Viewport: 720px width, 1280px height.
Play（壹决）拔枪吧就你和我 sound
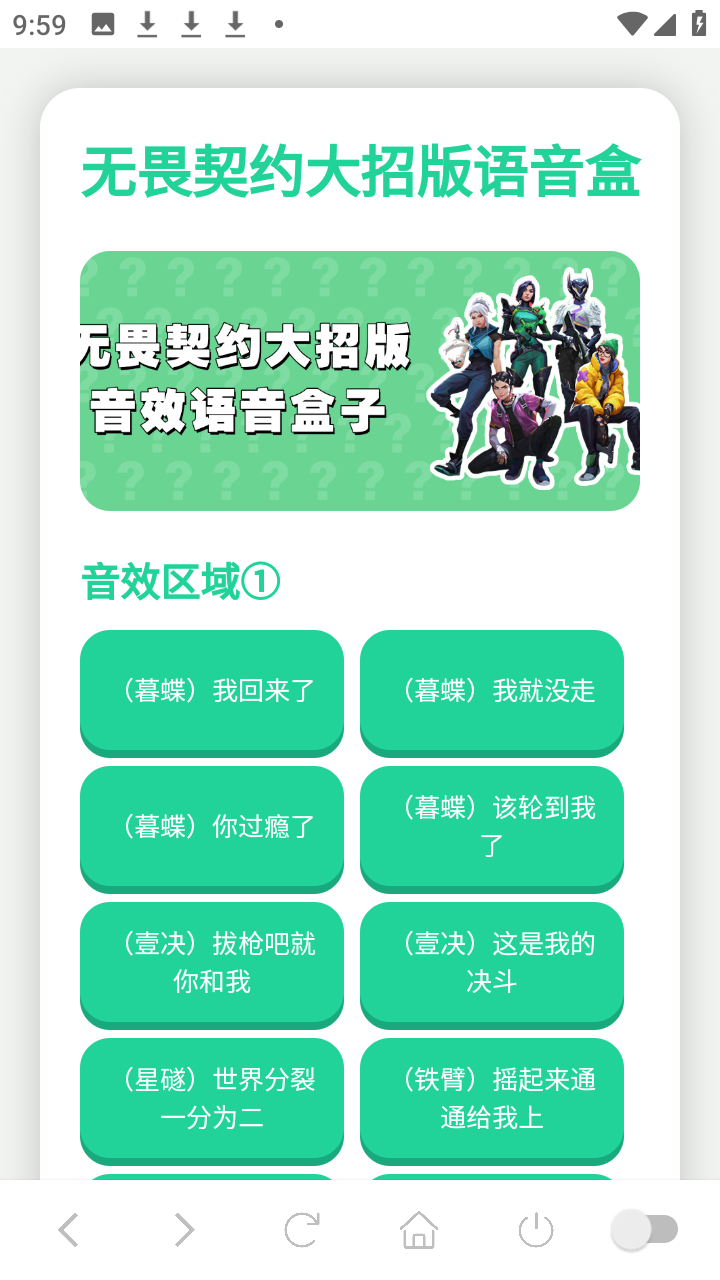click(211, 963)
